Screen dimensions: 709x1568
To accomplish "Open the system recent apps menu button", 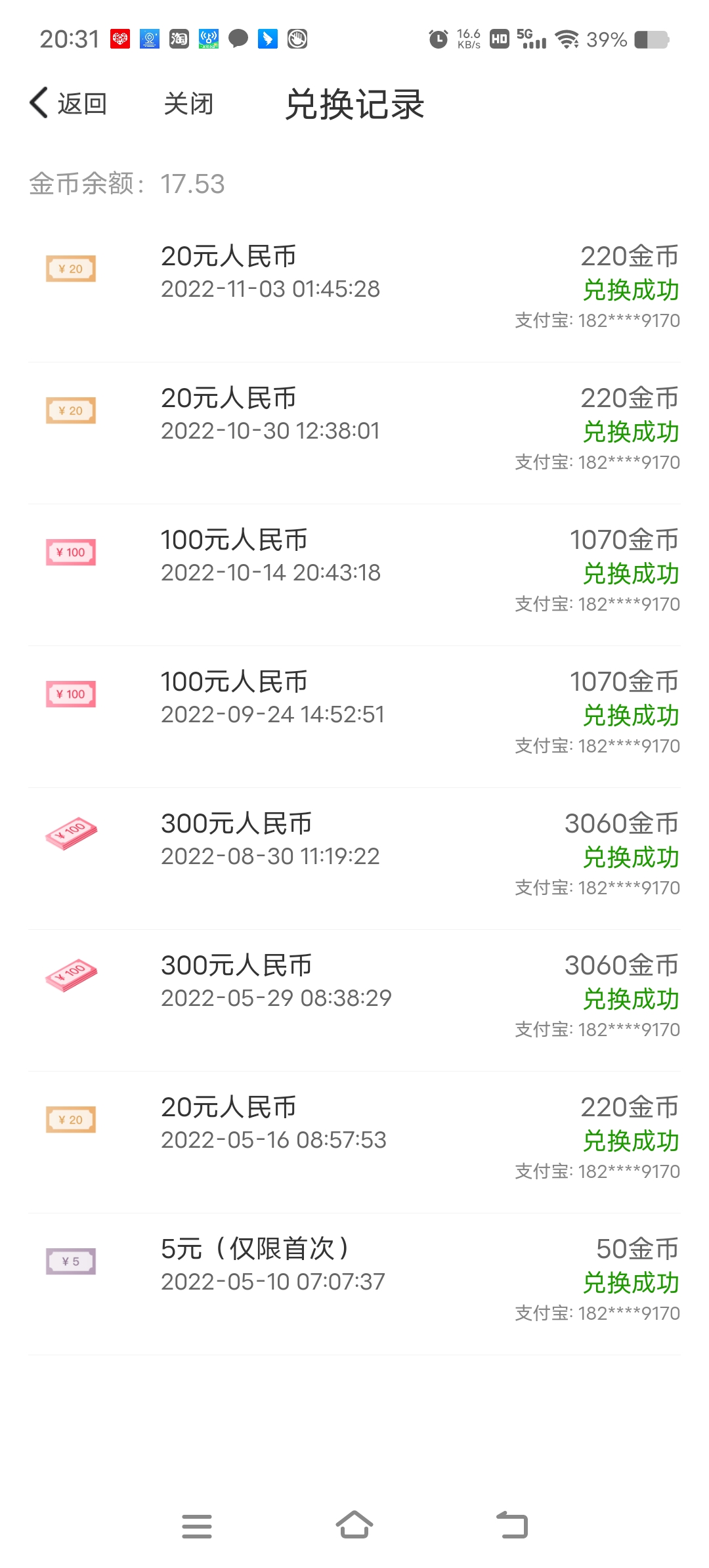I will pos(197,1526).
